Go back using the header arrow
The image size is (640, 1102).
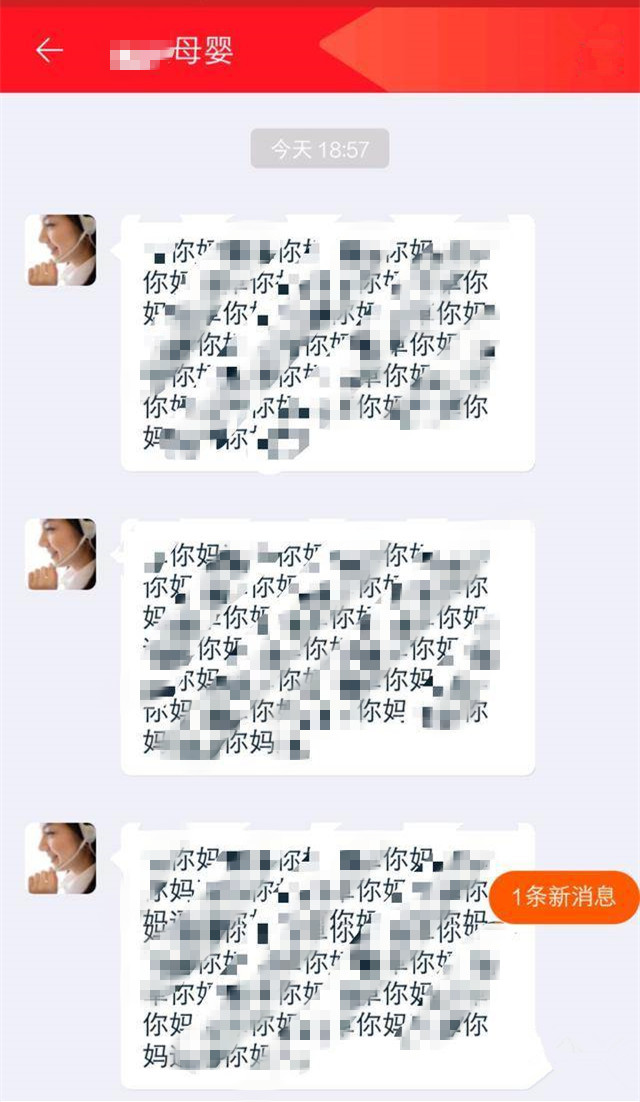point(49,51)
